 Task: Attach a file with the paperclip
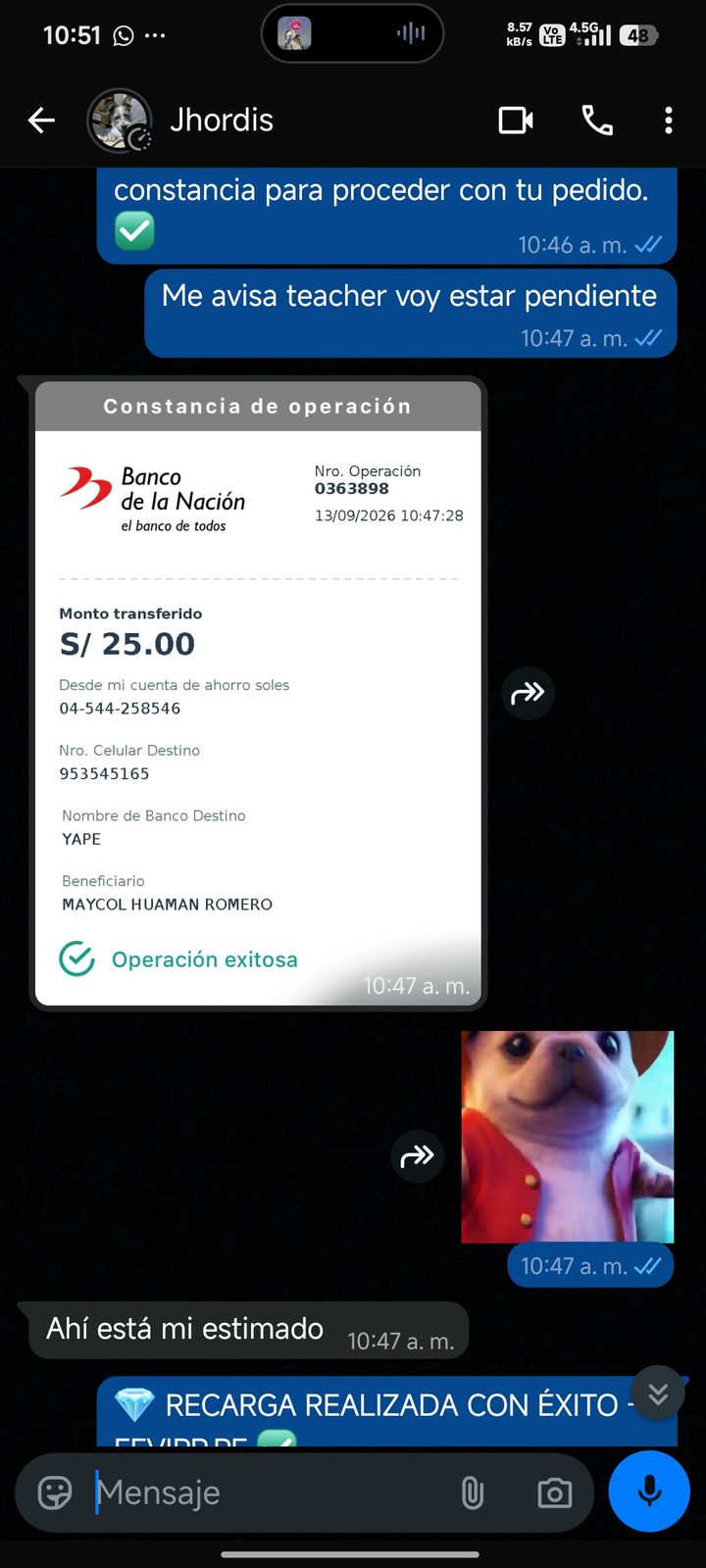click(x=473, y=1493)
